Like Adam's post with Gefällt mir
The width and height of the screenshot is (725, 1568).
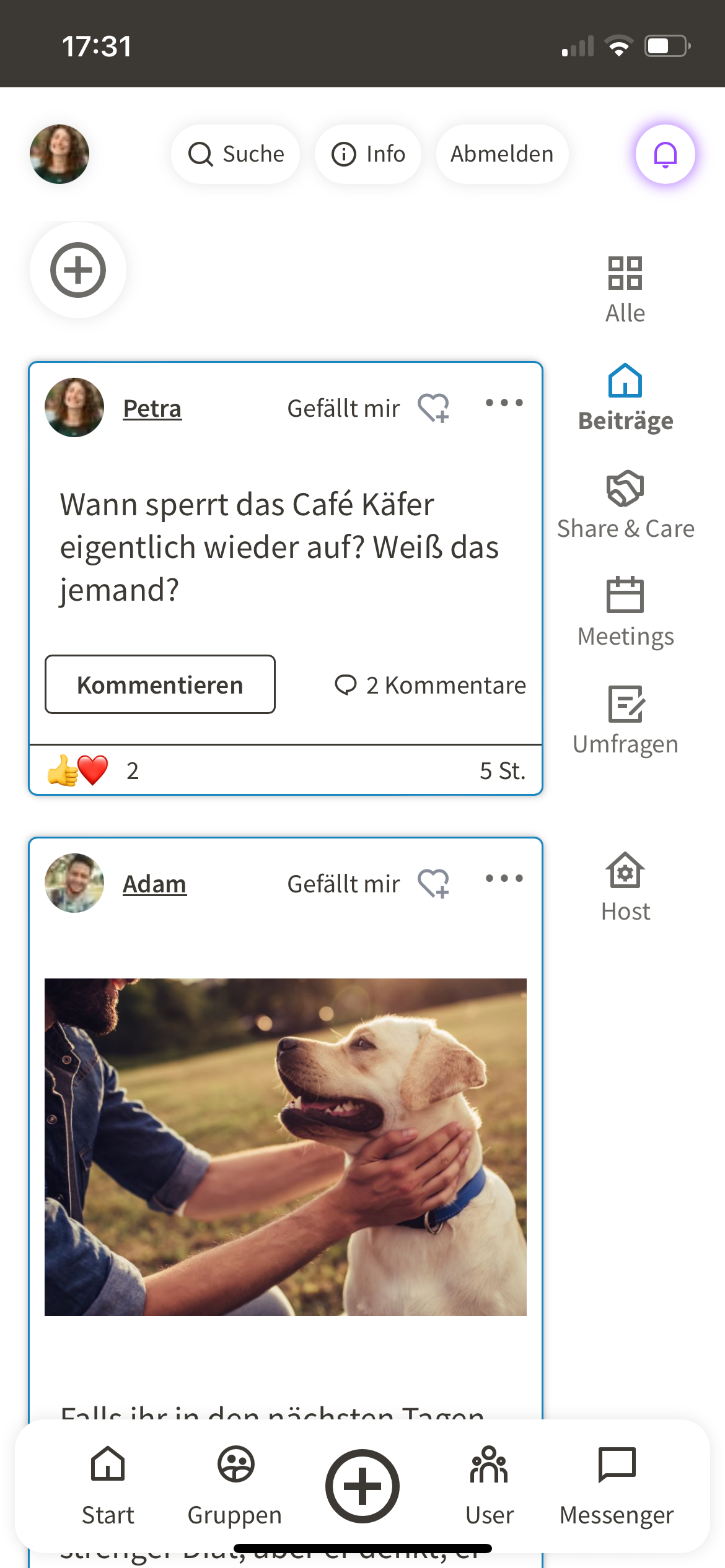coord(368,884)
